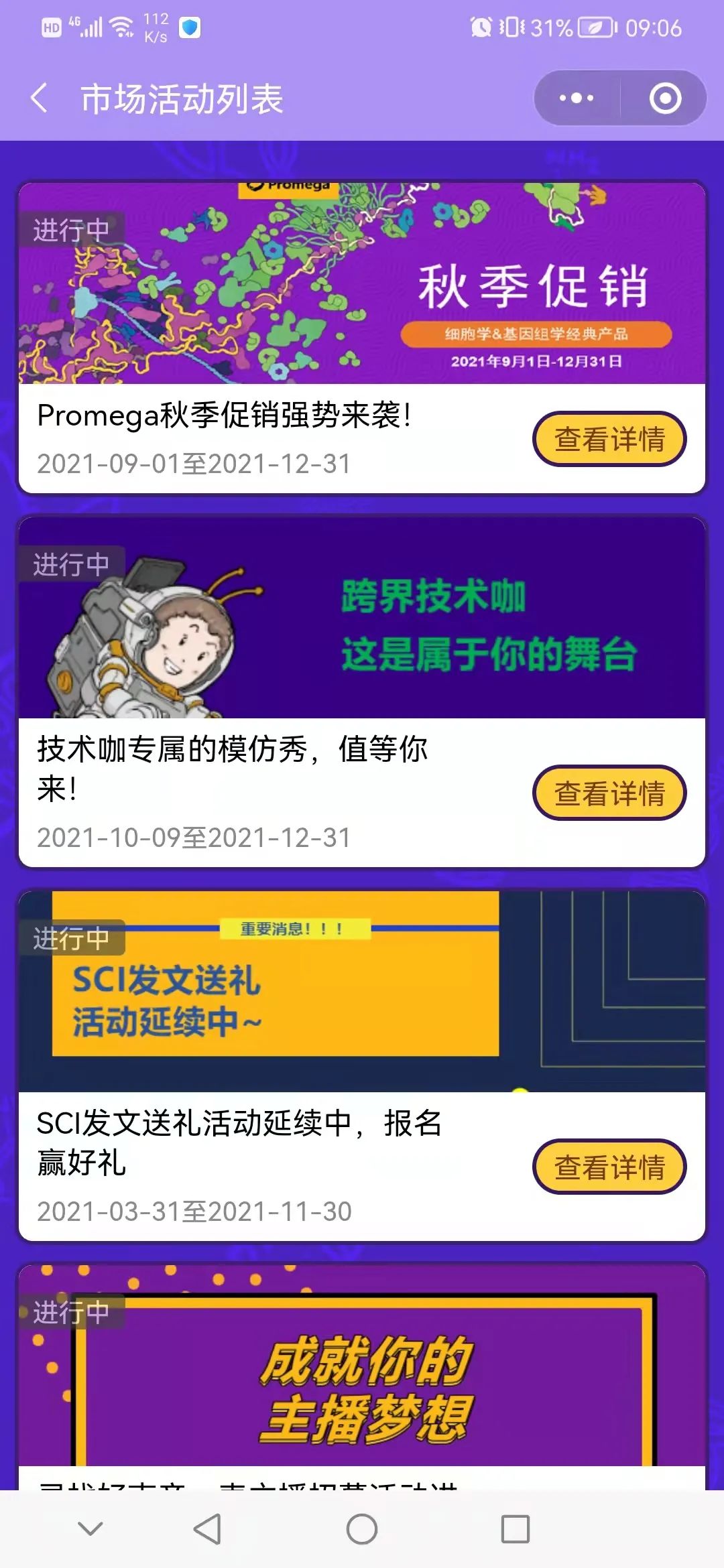Viewport: 724px width, 1568px height.
Task: Open the 成就你的主播梦想 banner card
Action: 362,1367
